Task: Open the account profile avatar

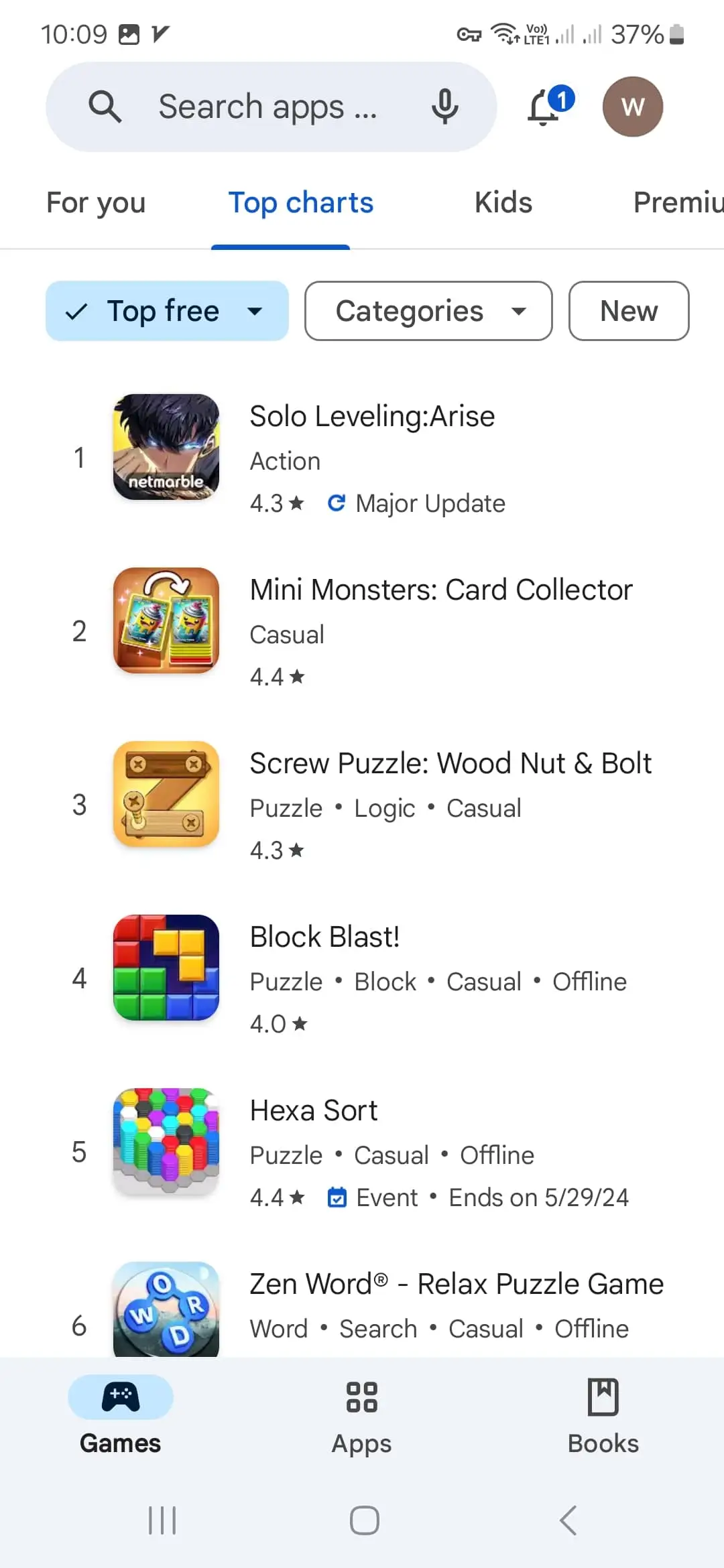Action: pyautogui.click(x=632, y=107)
